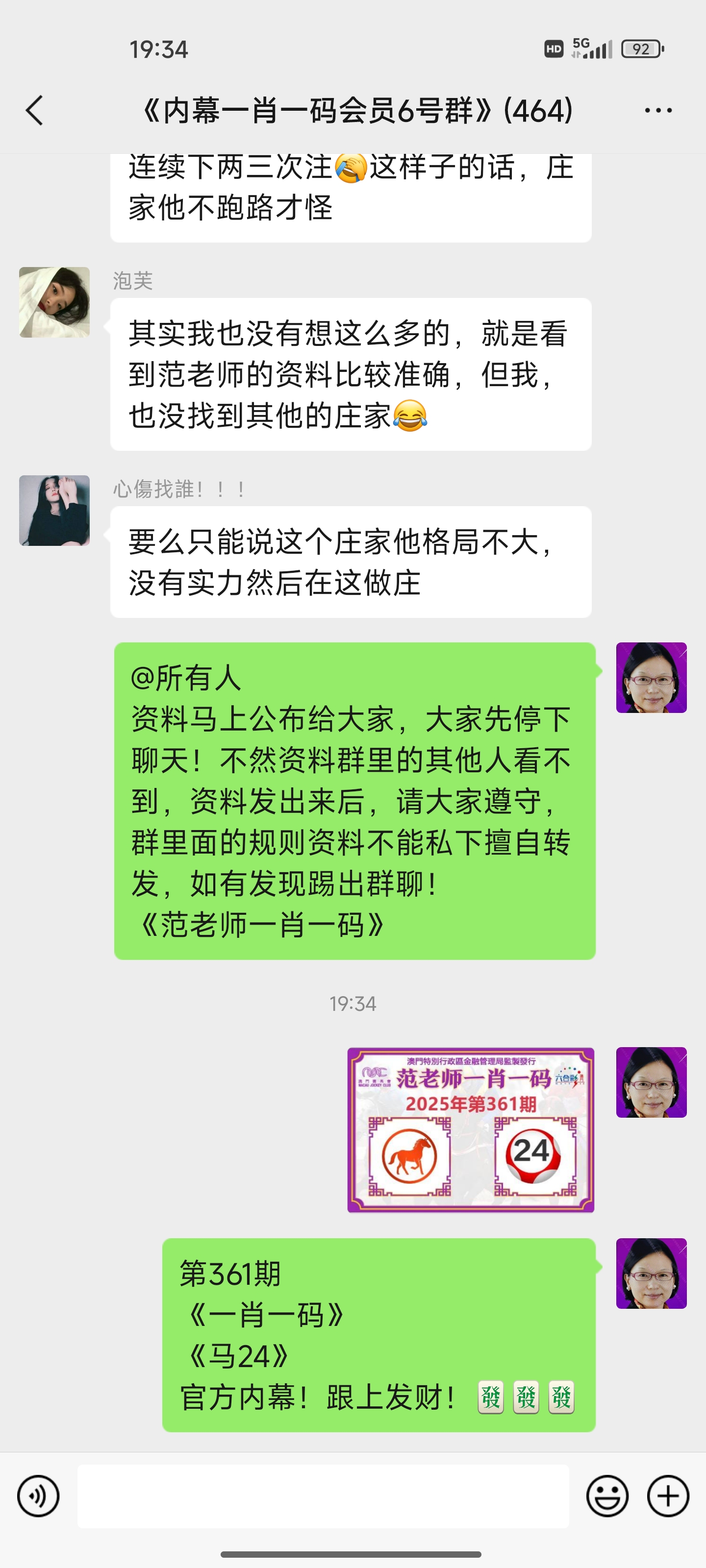Open 心傷找誰's profile avatar
The image size is (706, 1568).
point(54,511)
